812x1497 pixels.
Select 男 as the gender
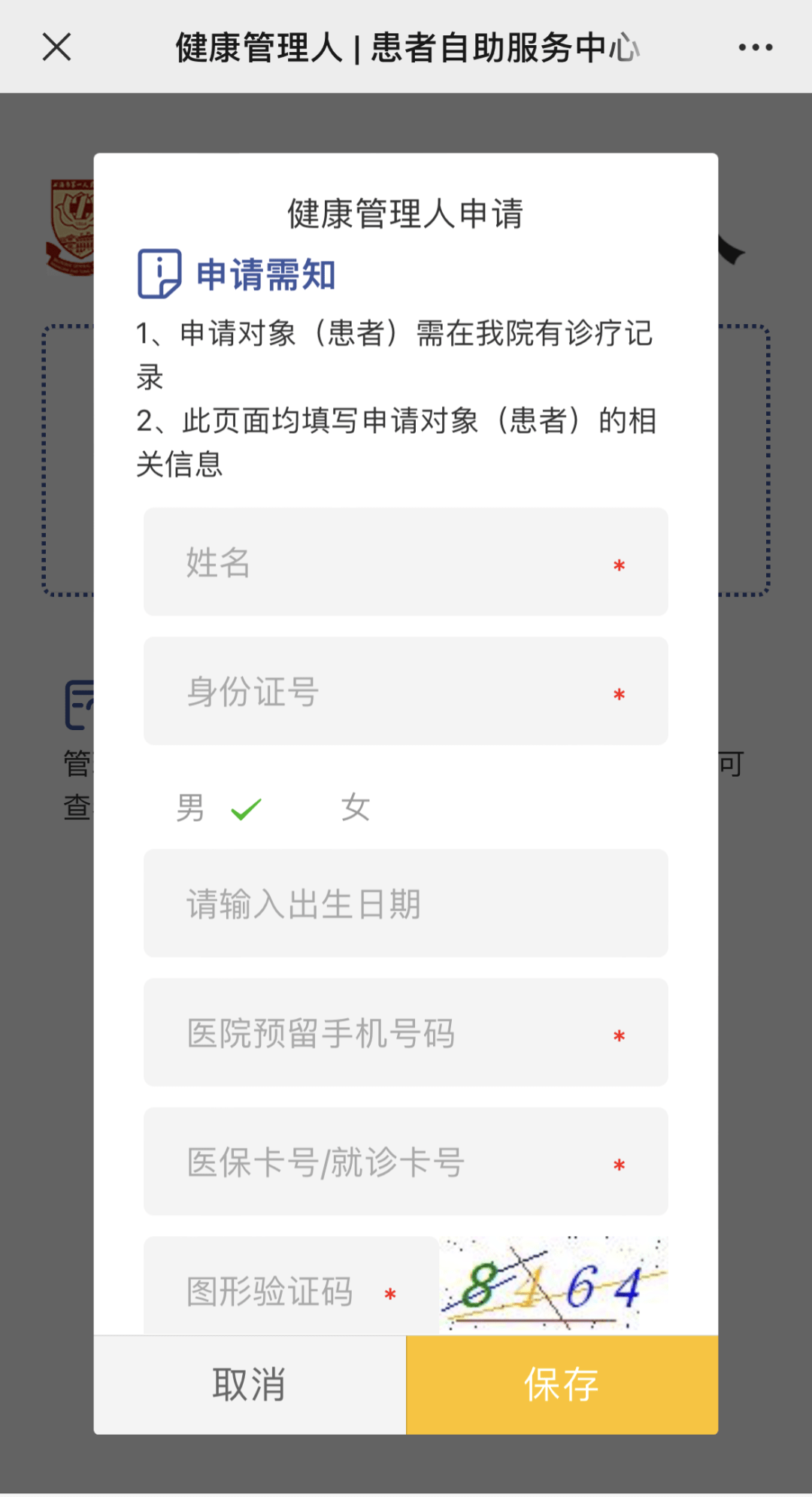click(191, 808)
